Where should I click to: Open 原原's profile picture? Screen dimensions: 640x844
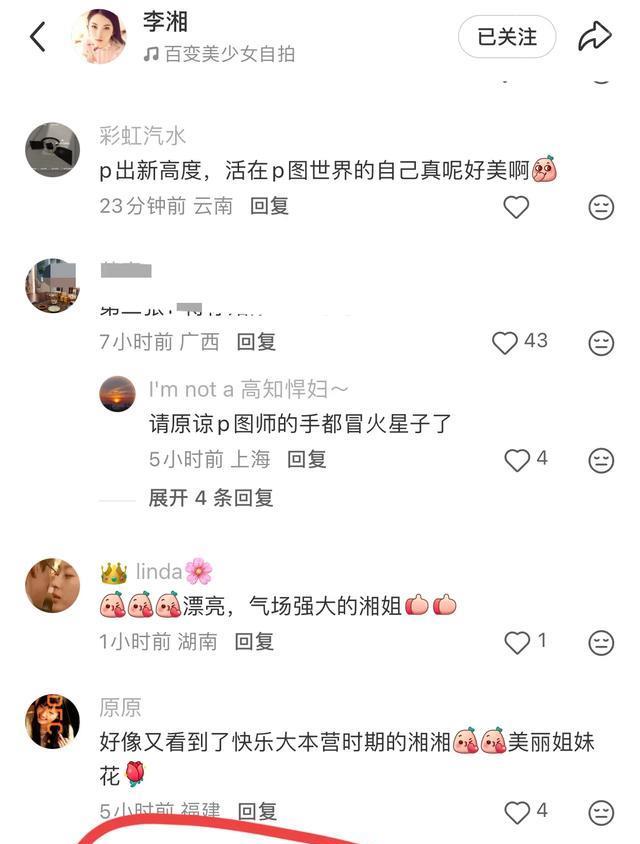52,720
